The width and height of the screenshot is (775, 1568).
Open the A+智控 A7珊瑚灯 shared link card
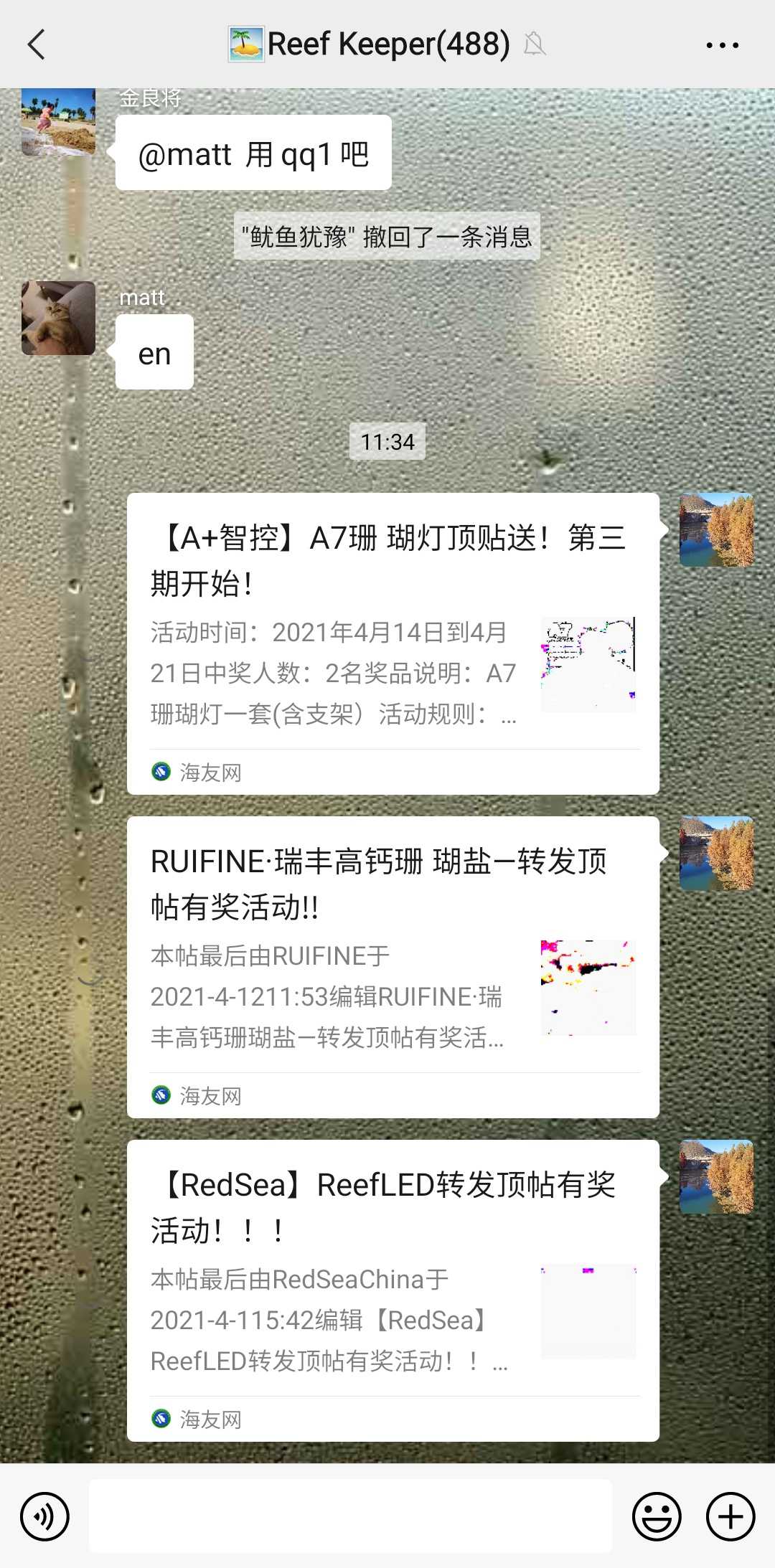(393, 643)
